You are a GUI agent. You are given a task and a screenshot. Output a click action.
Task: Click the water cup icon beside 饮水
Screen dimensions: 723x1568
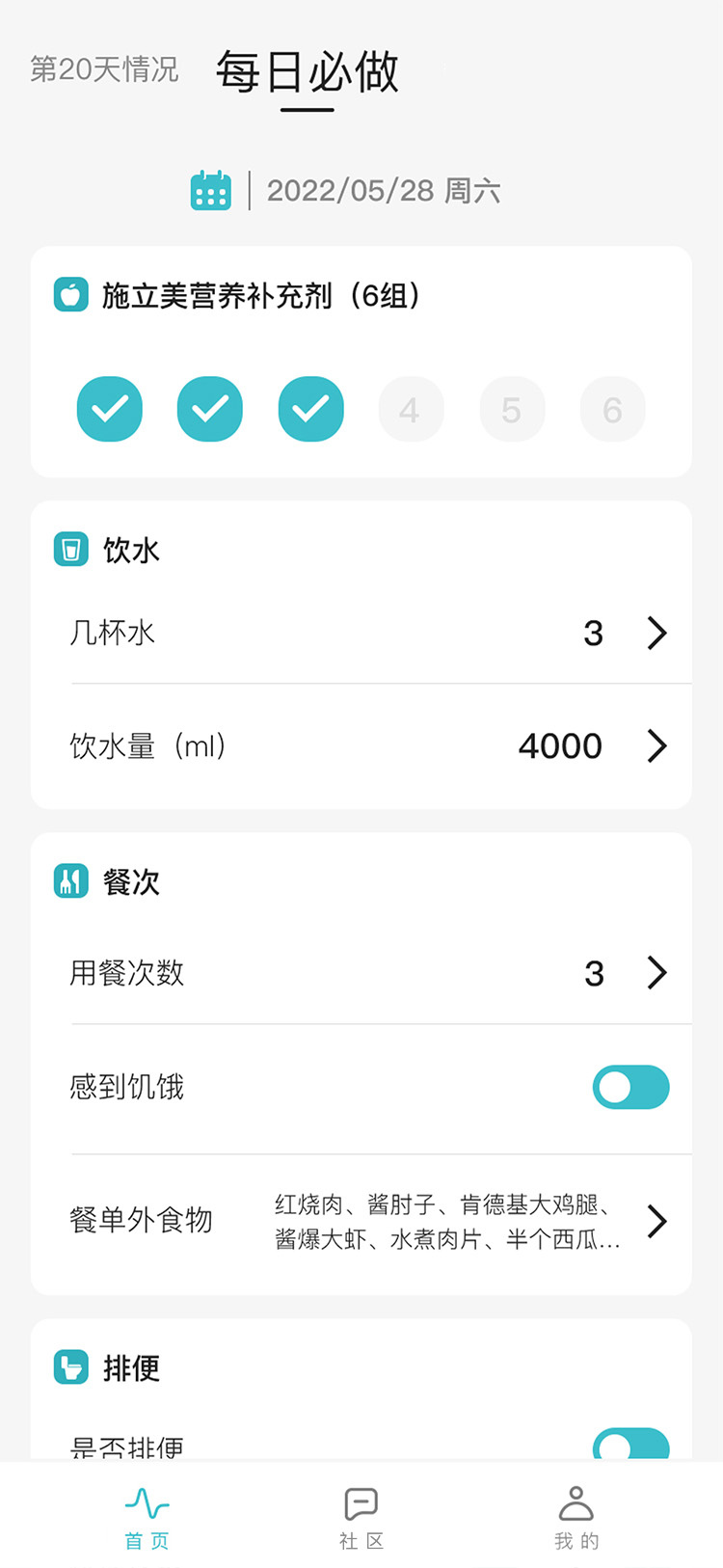point(71,550)
